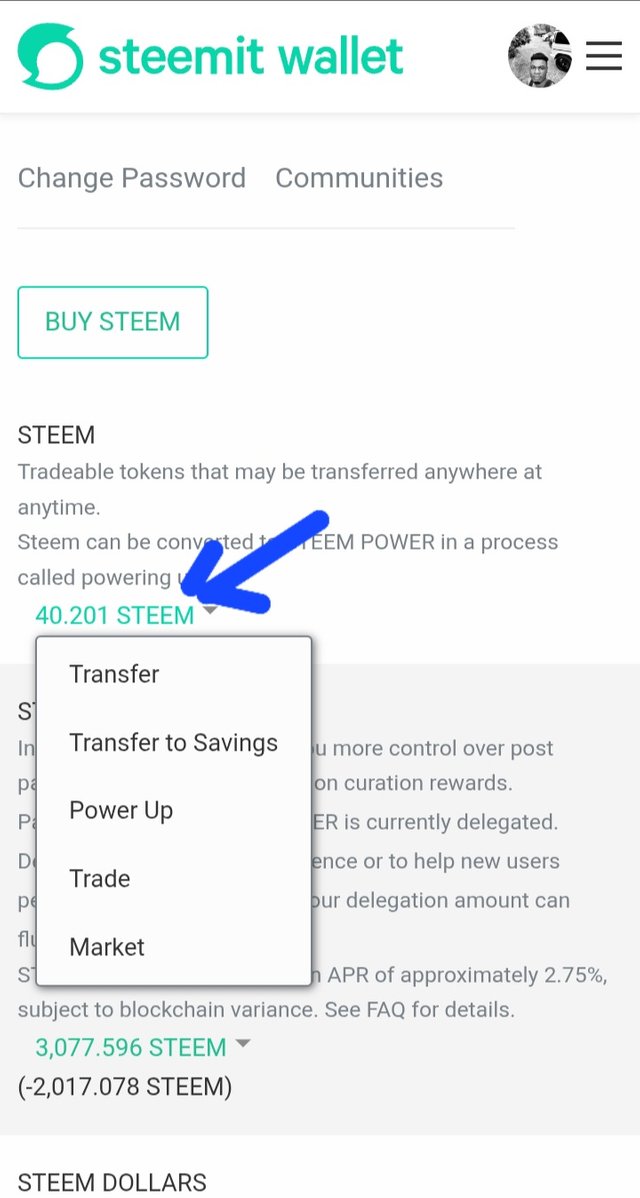Open the hamburger menu
The height and width of the screenshot is (1198, 640).
[603, 56]
